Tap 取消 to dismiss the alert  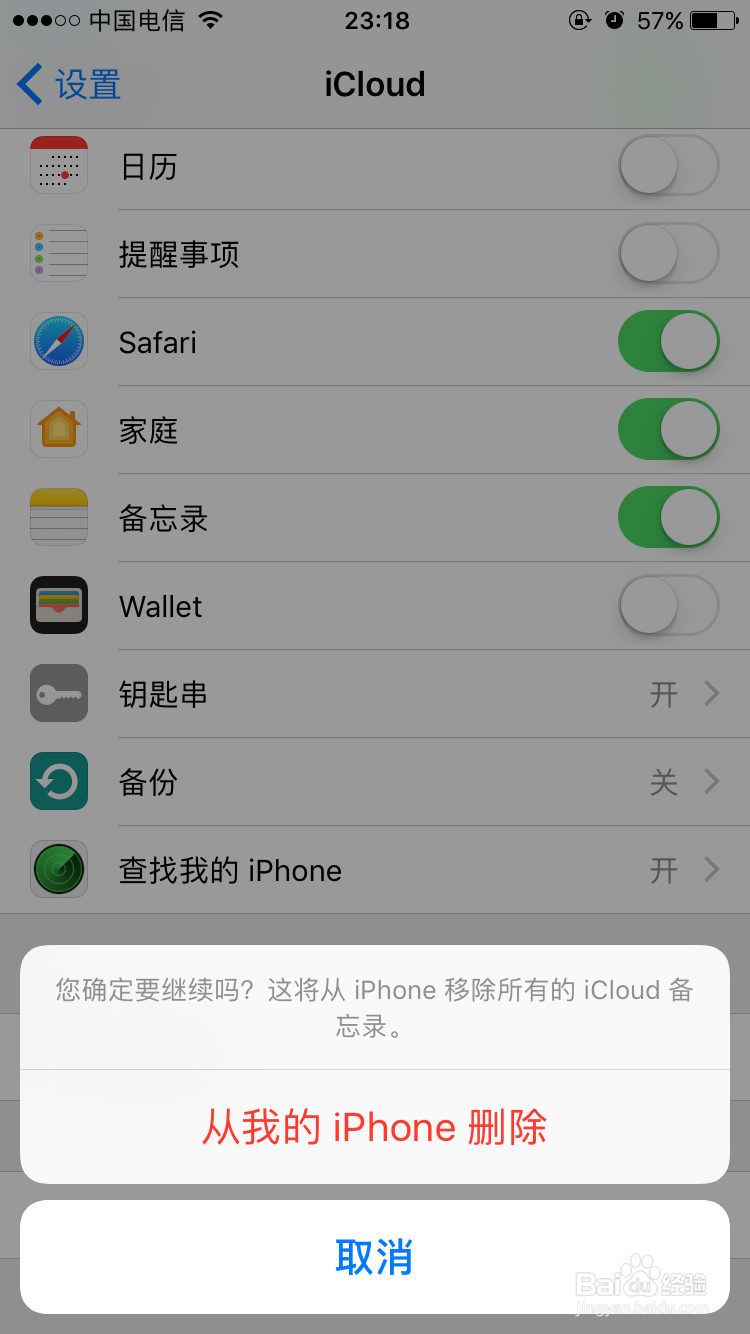coord(375,1258)
